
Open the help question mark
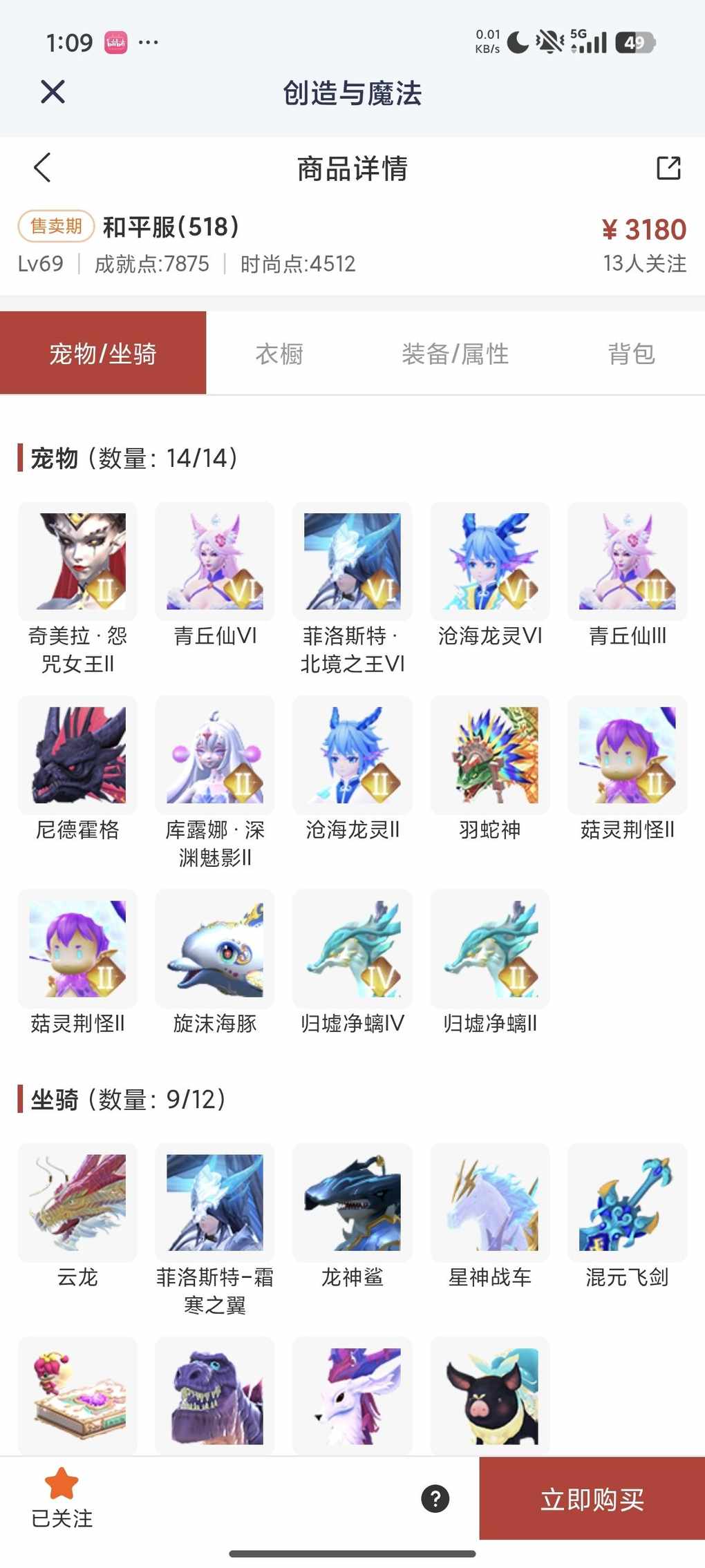point(435,1498)
